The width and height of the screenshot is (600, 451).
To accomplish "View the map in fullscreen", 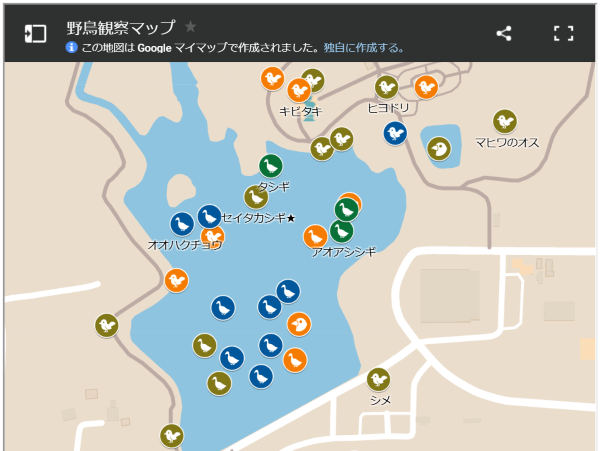I will coord(564,33).
